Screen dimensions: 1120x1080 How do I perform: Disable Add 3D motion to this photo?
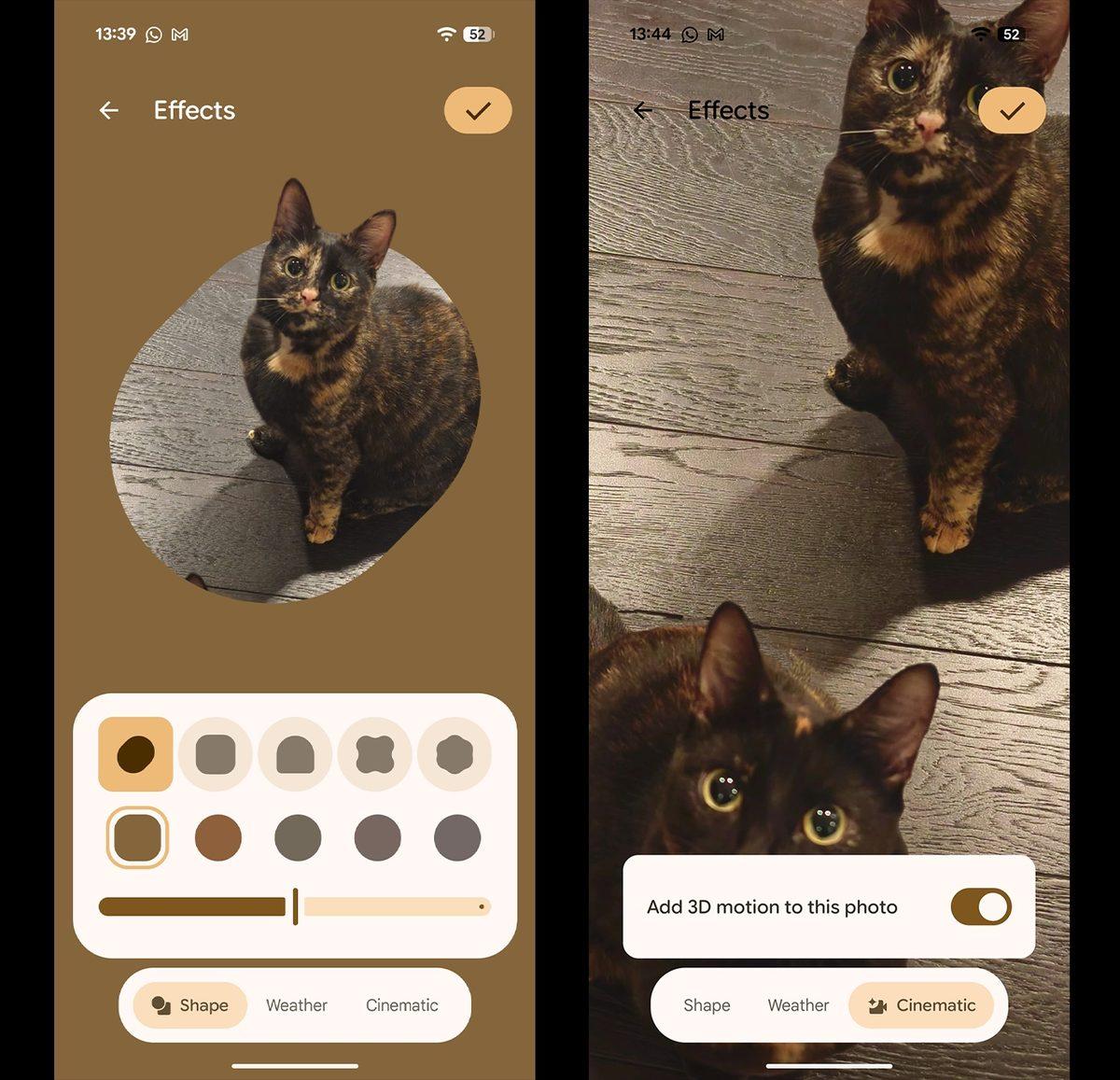[x=980, y=906]
